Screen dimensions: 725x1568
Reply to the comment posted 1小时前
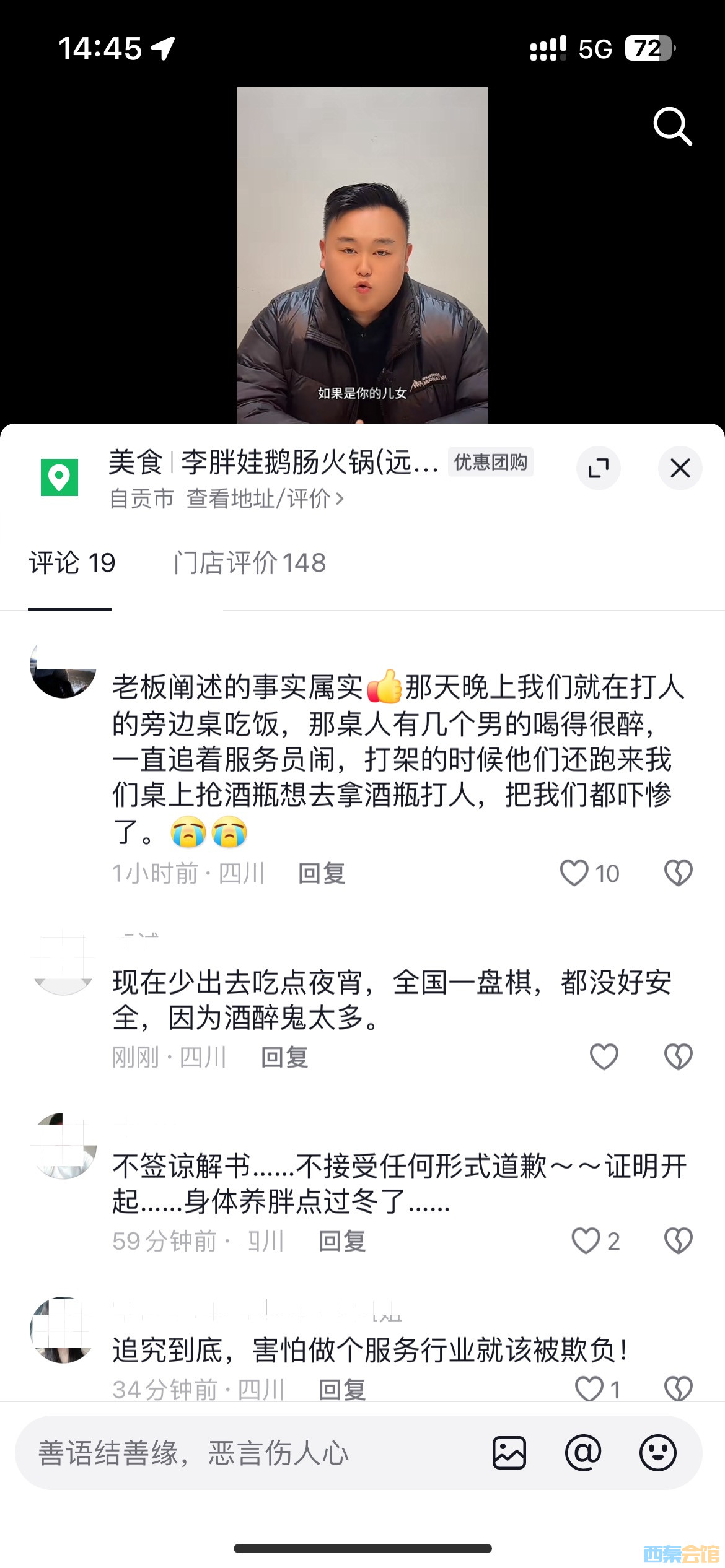pos(322,874)
